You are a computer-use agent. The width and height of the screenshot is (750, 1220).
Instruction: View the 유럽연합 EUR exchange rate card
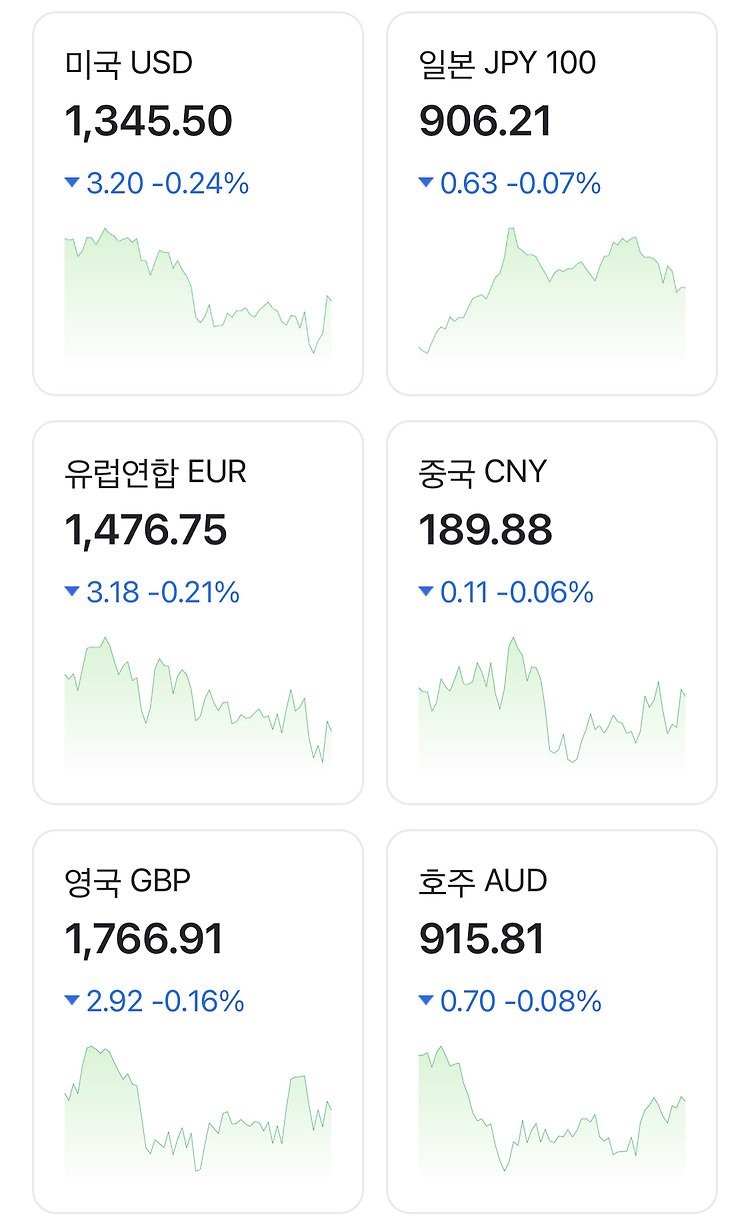click(x=198, y=613)
